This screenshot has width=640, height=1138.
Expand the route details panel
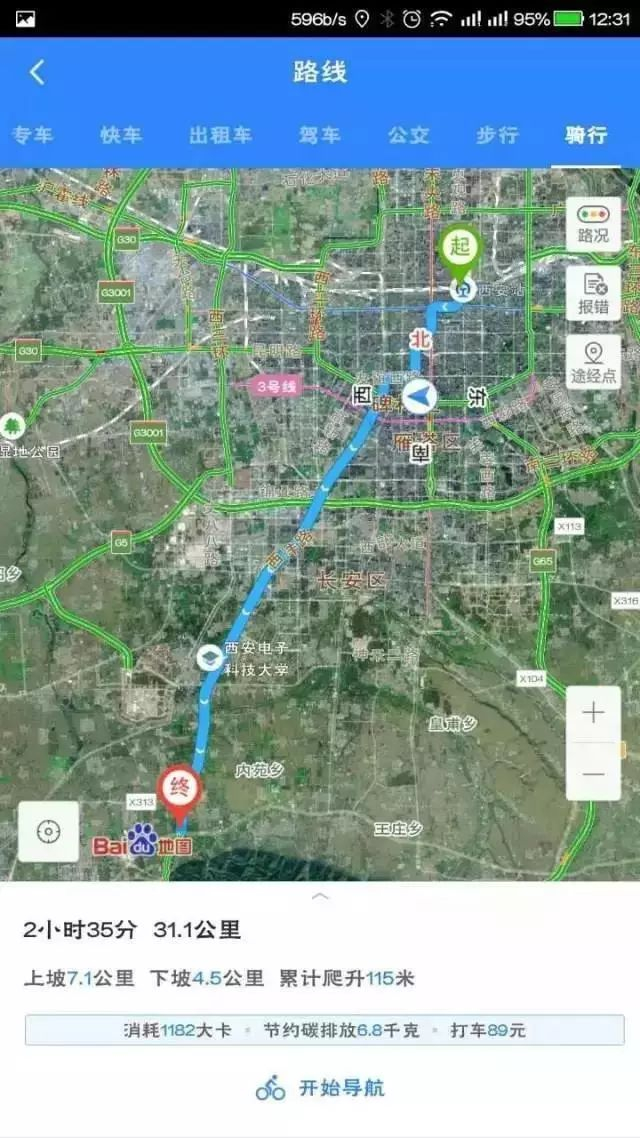[x=320, y=897]
